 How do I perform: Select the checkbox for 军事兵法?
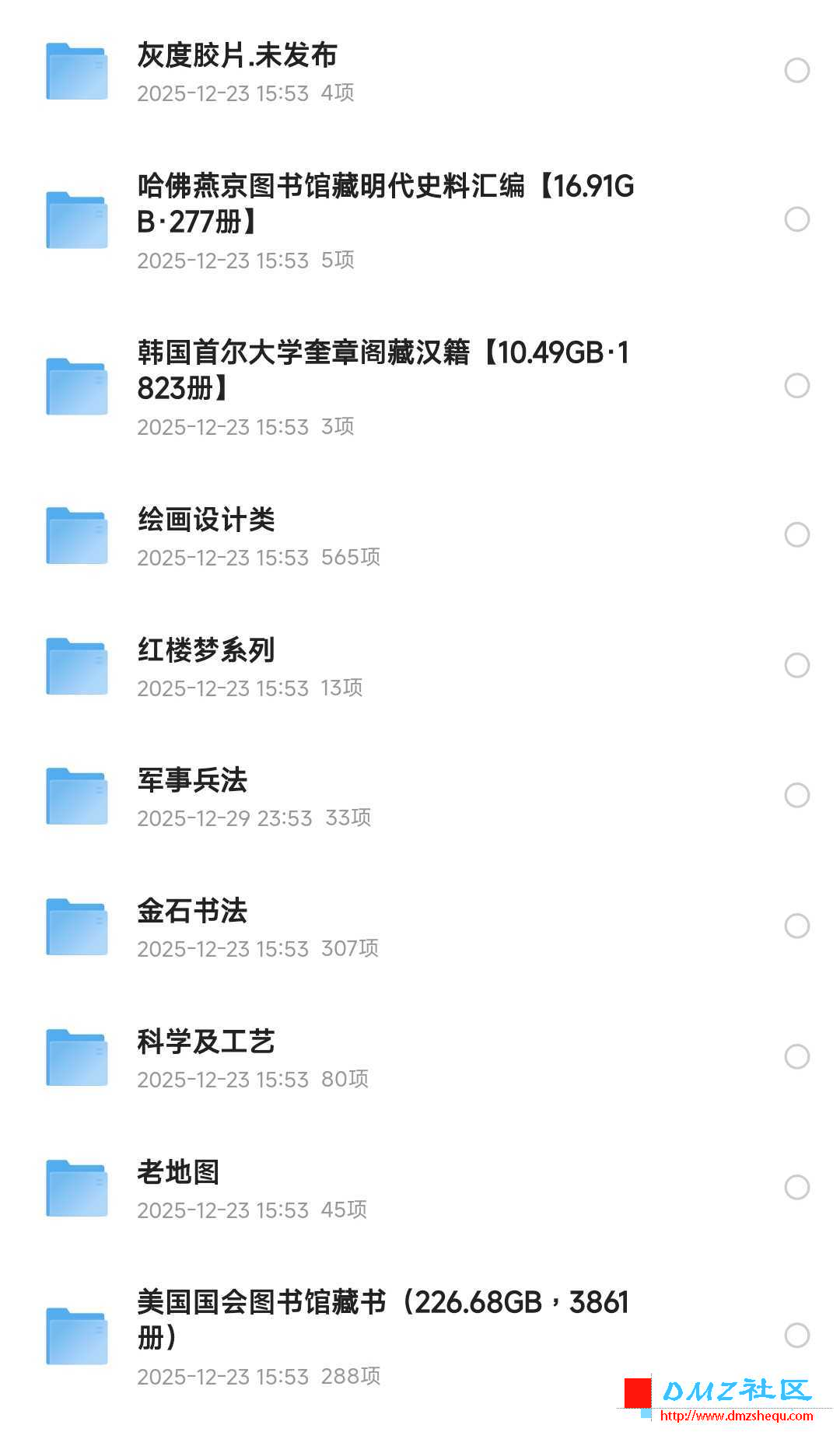tap(795, 795)
